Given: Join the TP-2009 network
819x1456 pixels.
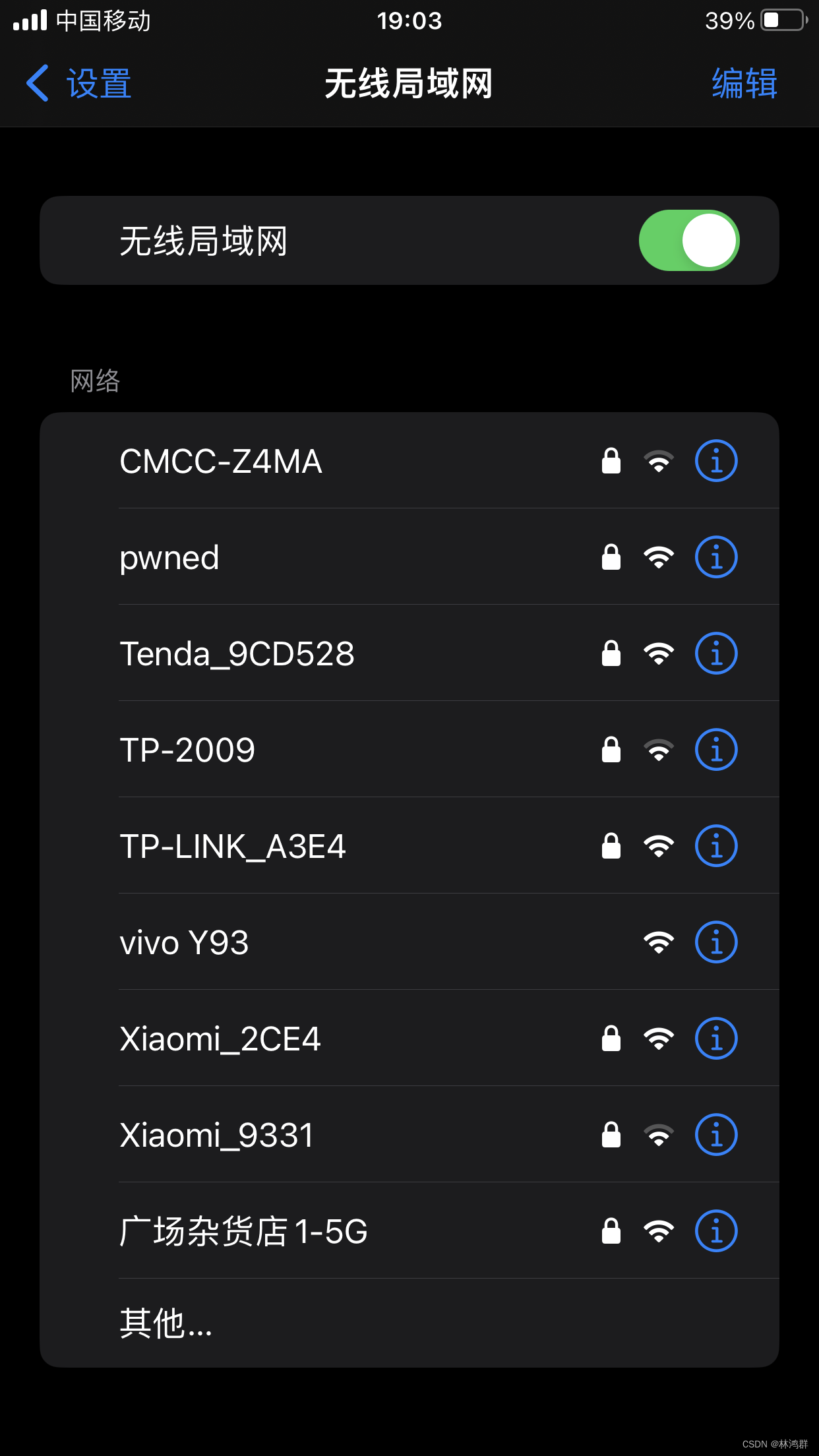Looking at the screenshot, I should point(409,749).
